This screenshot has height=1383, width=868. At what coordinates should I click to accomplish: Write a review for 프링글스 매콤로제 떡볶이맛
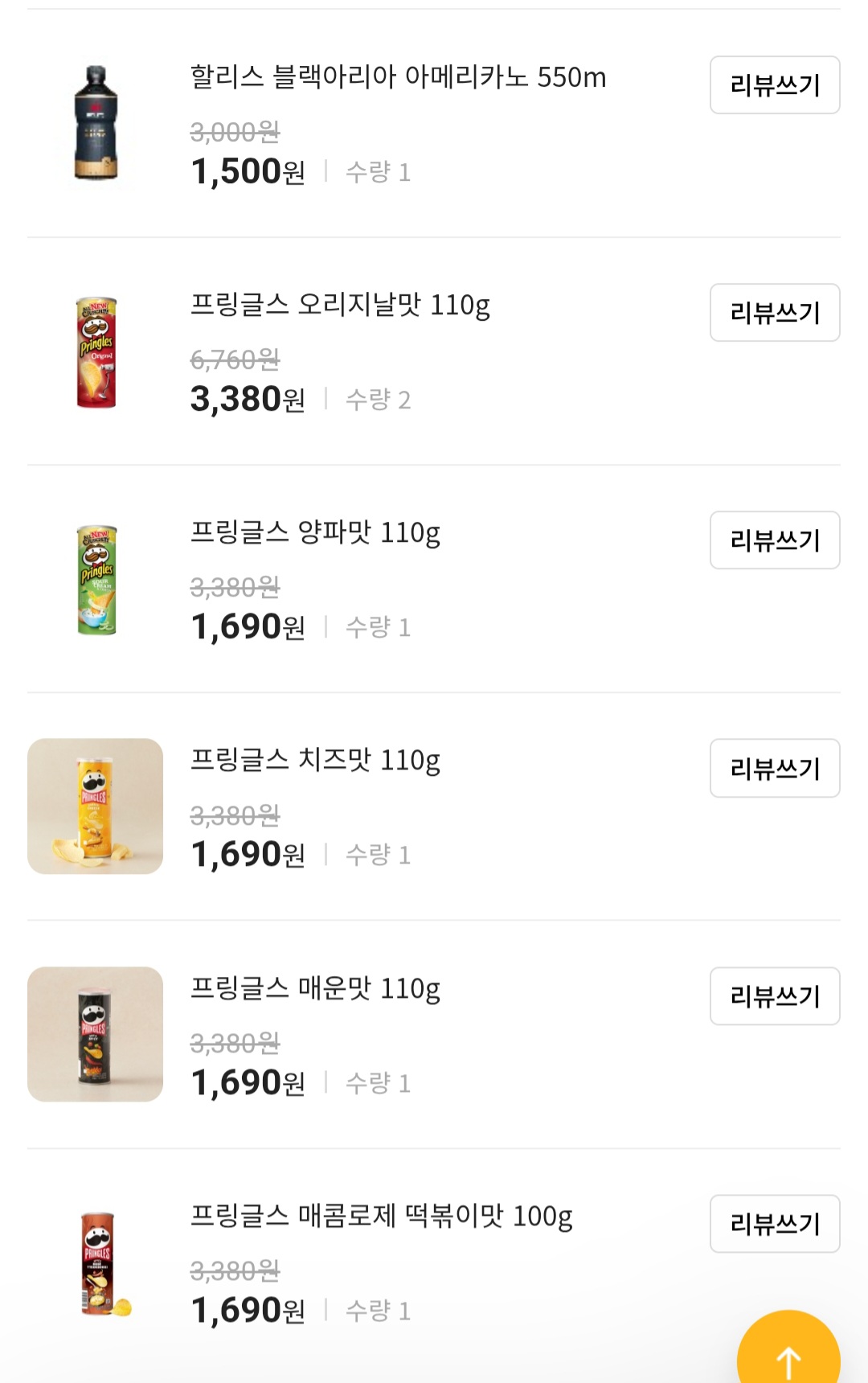pyautogui.click(x=774, y=1224)
